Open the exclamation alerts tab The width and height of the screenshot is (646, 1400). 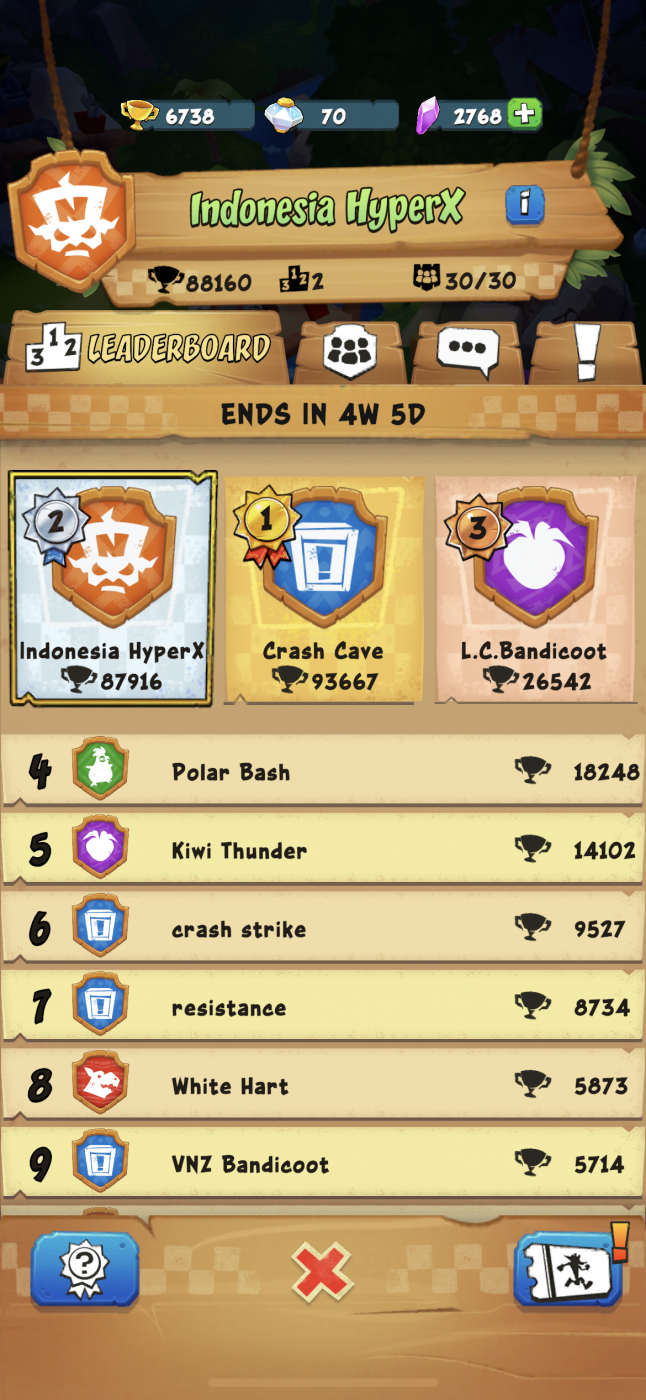(x=587, y=350)
